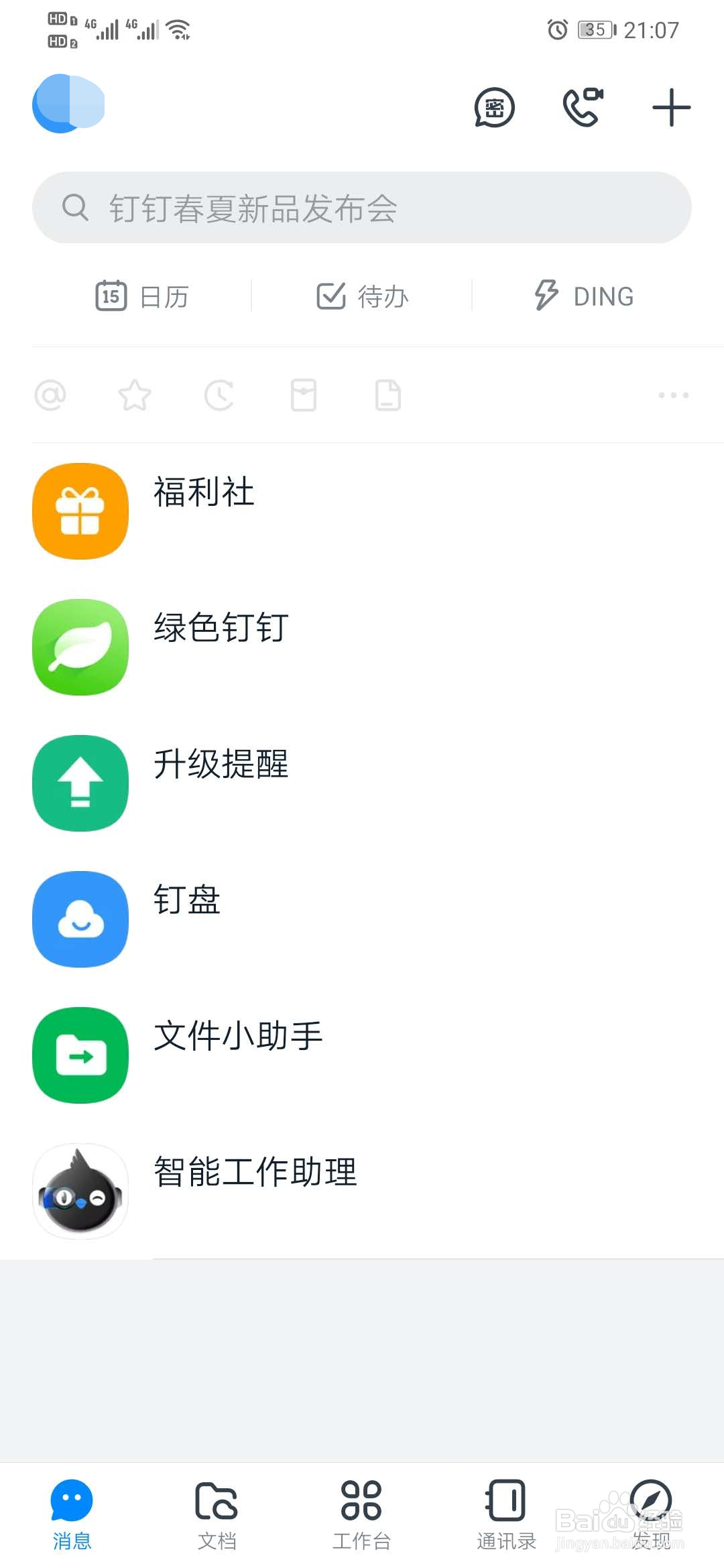Viewport: 724px width, 1568px height.
Task: Open 日历 calendar shortcut
Action: [x=142, y=296]
